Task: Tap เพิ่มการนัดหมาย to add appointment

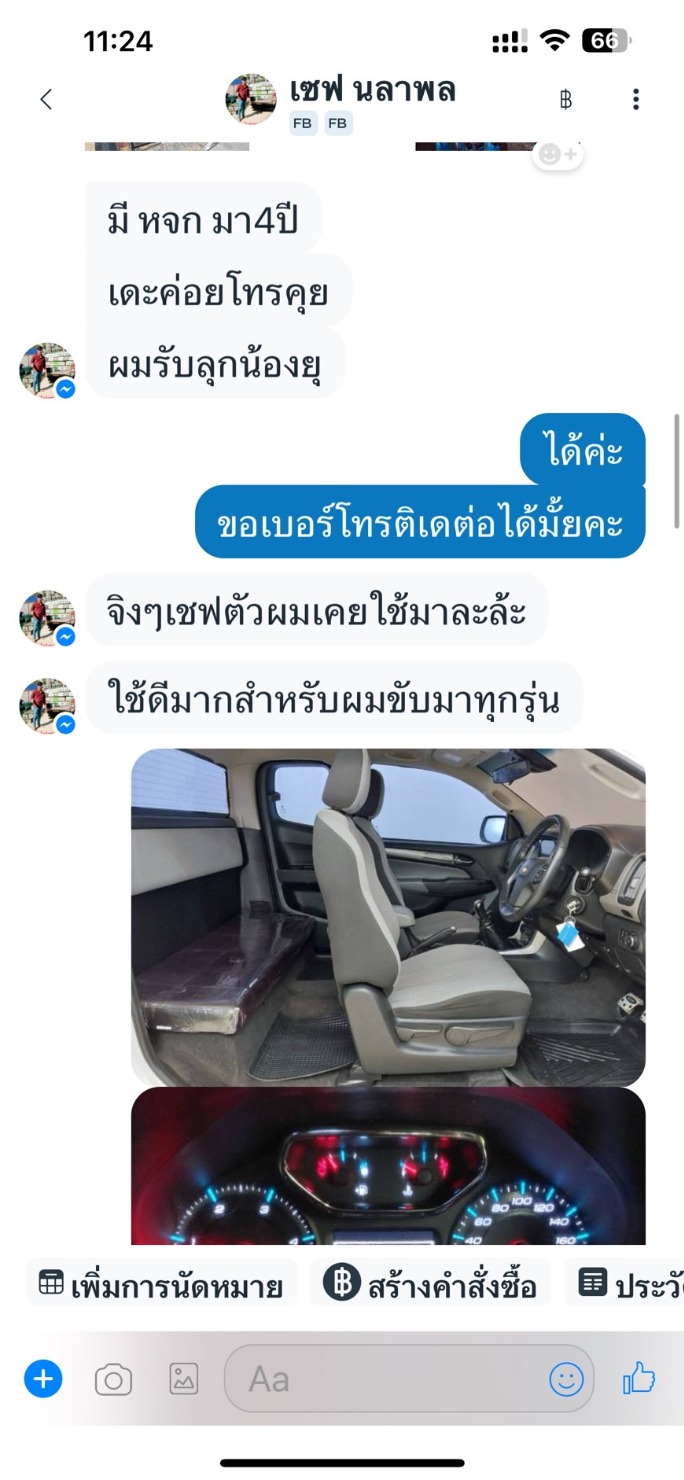Action: click(x=161, y=1285)
